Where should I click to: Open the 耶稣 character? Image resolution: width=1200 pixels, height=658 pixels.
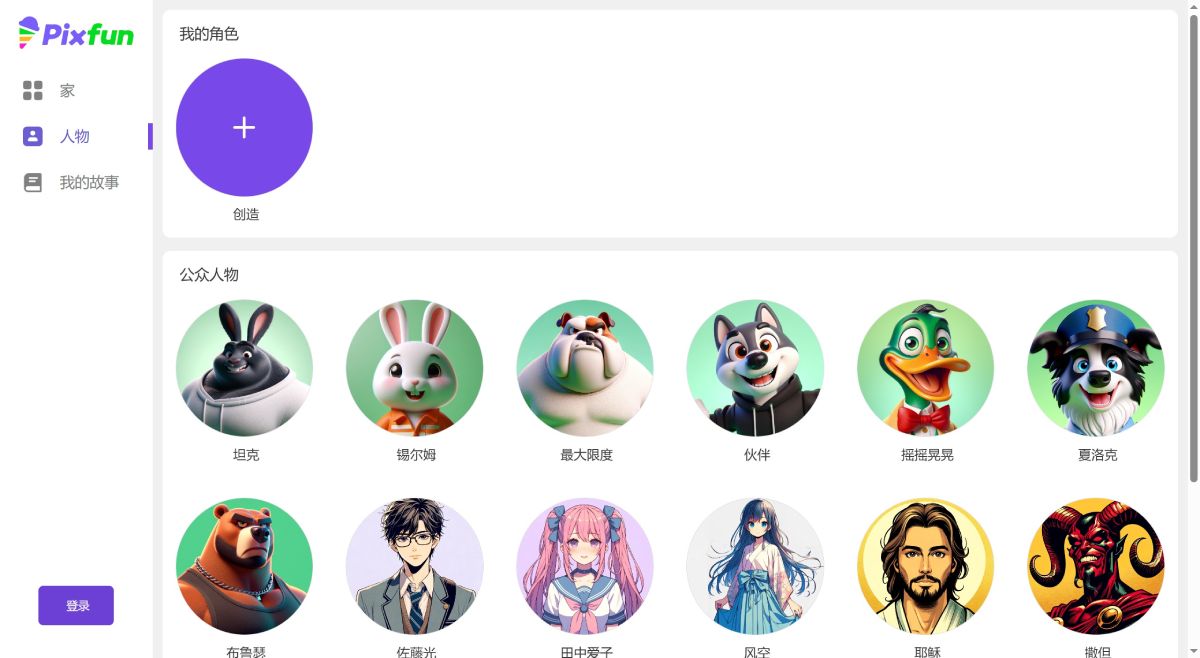[x=926, y=566]
